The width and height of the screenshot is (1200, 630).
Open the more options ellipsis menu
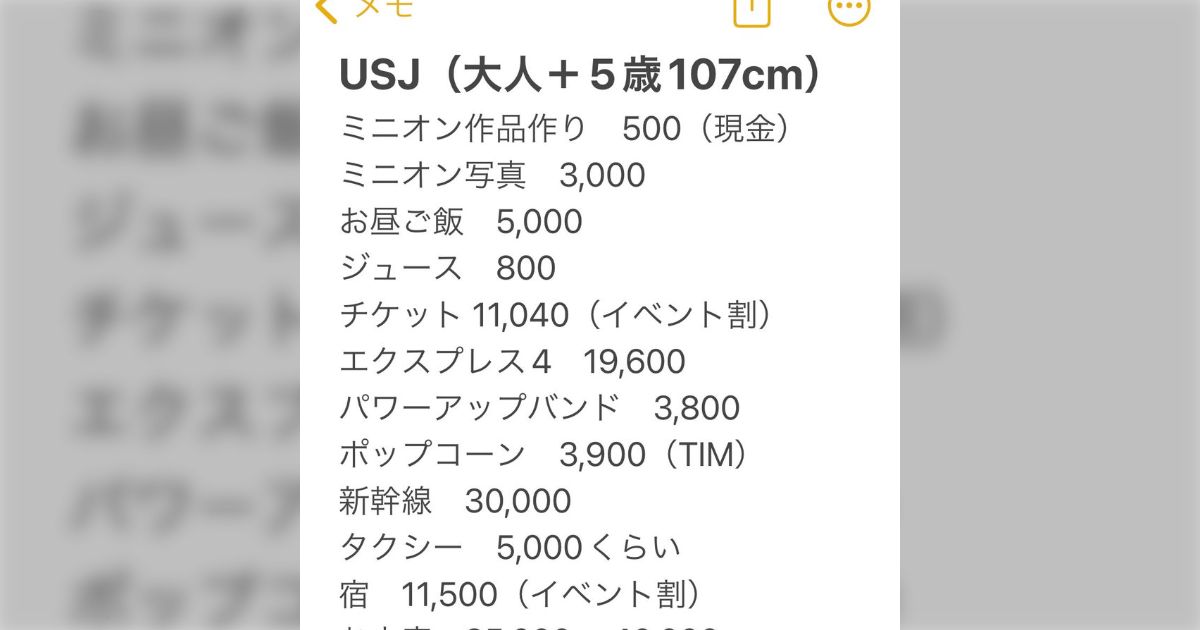[x=849, y=9]
